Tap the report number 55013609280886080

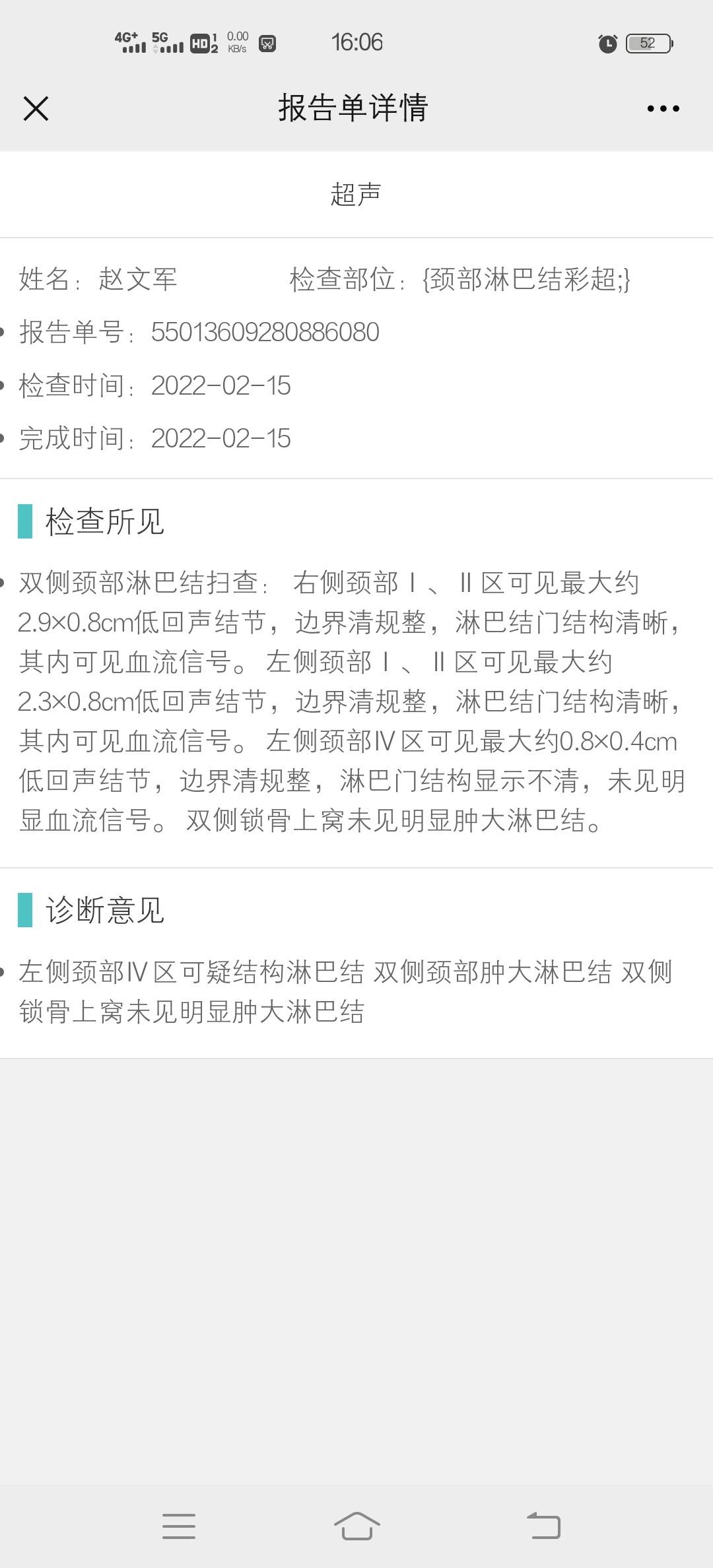coord(265,333)
